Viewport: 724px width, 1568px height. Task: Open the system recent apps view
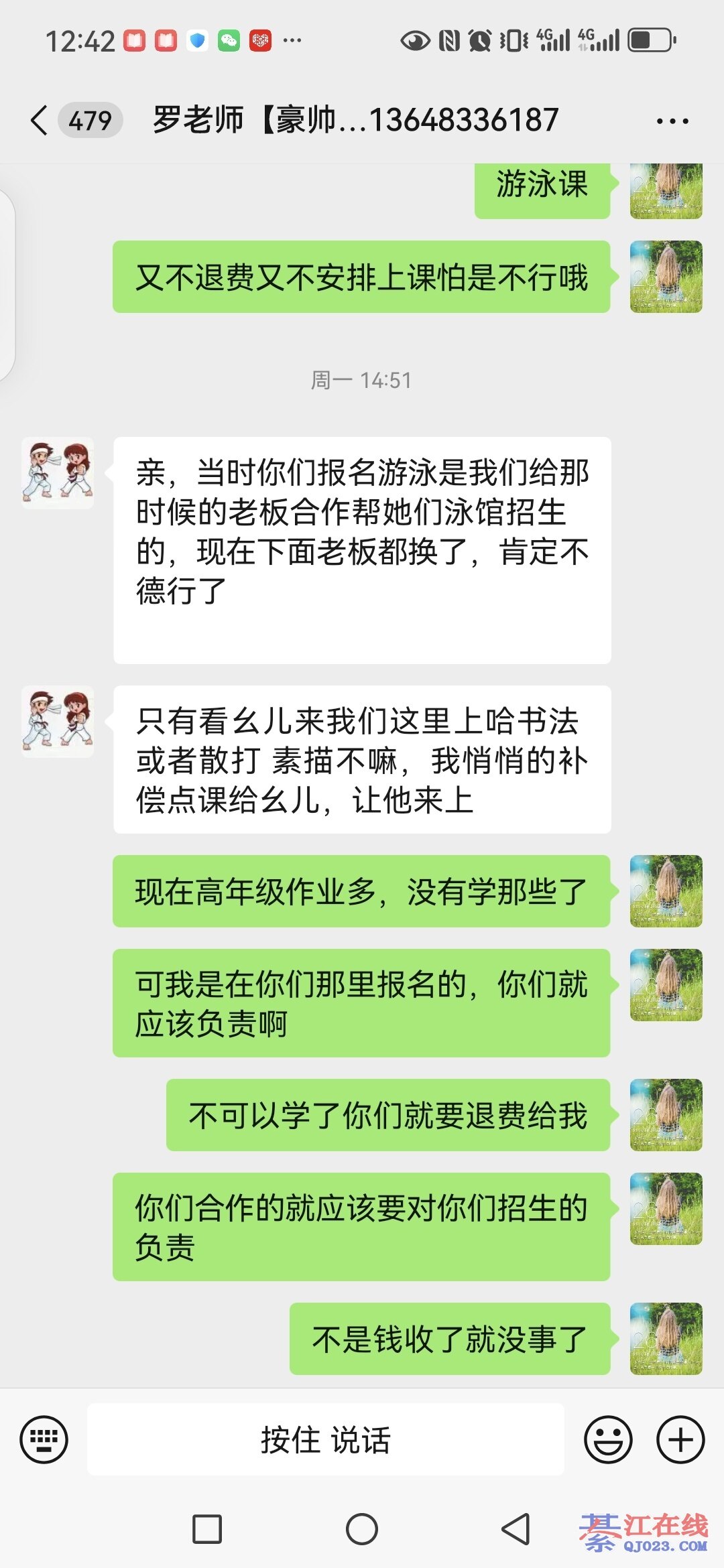(207, 1529)
